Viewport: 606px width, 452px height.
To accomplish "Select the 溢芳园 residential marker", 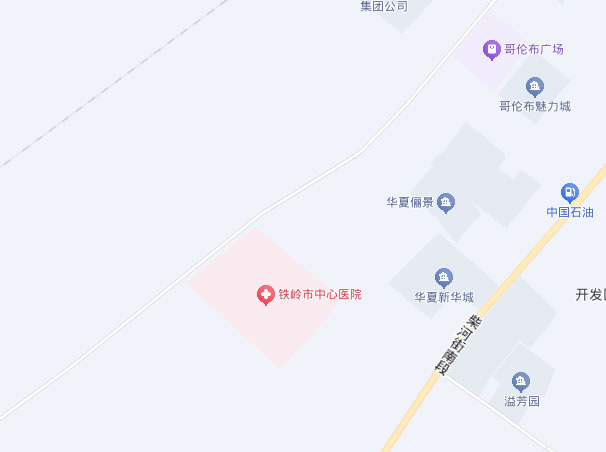I will tap(521, 381).
